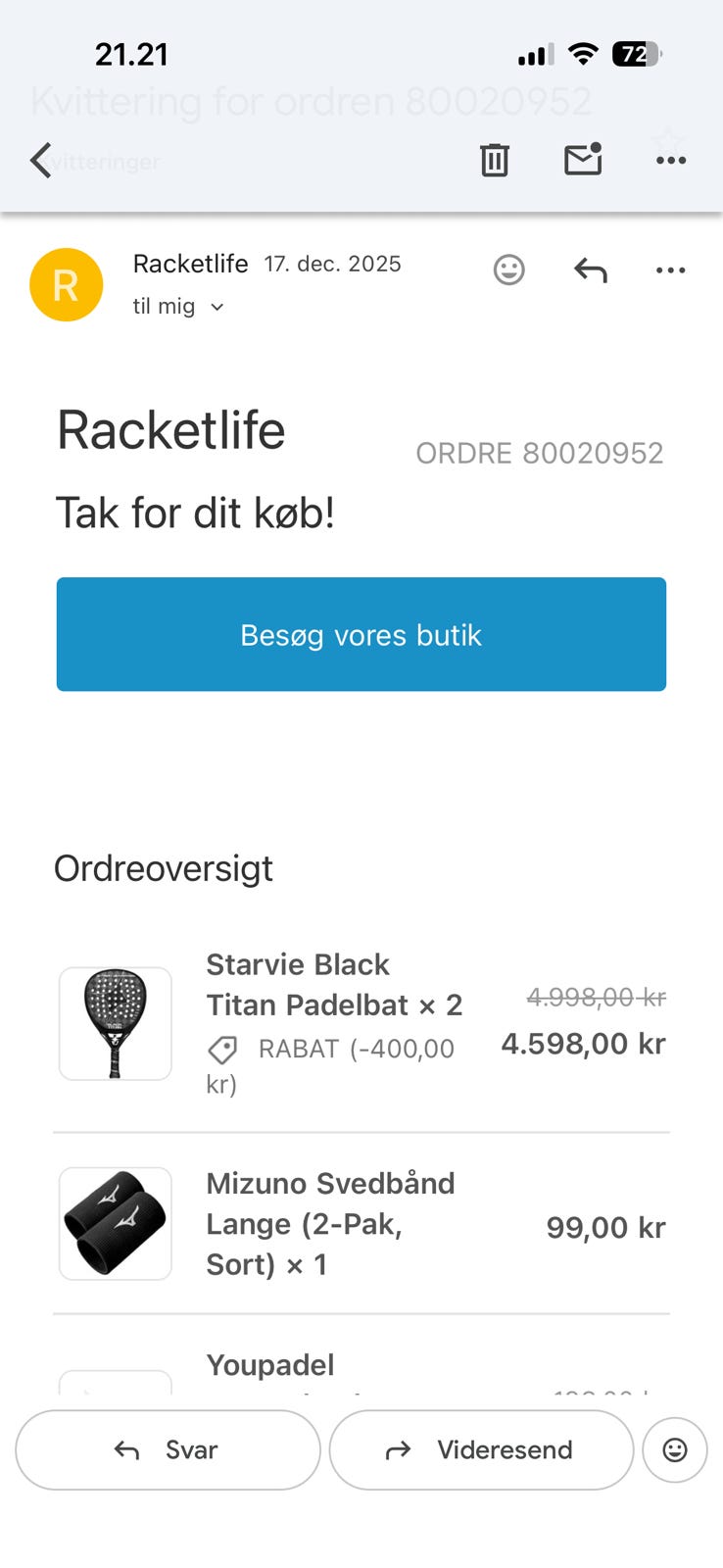This screenshot has width=723, height=1568.
Task: Open the message-level three-dot menu beside reply
Action: tap(670, 270)
